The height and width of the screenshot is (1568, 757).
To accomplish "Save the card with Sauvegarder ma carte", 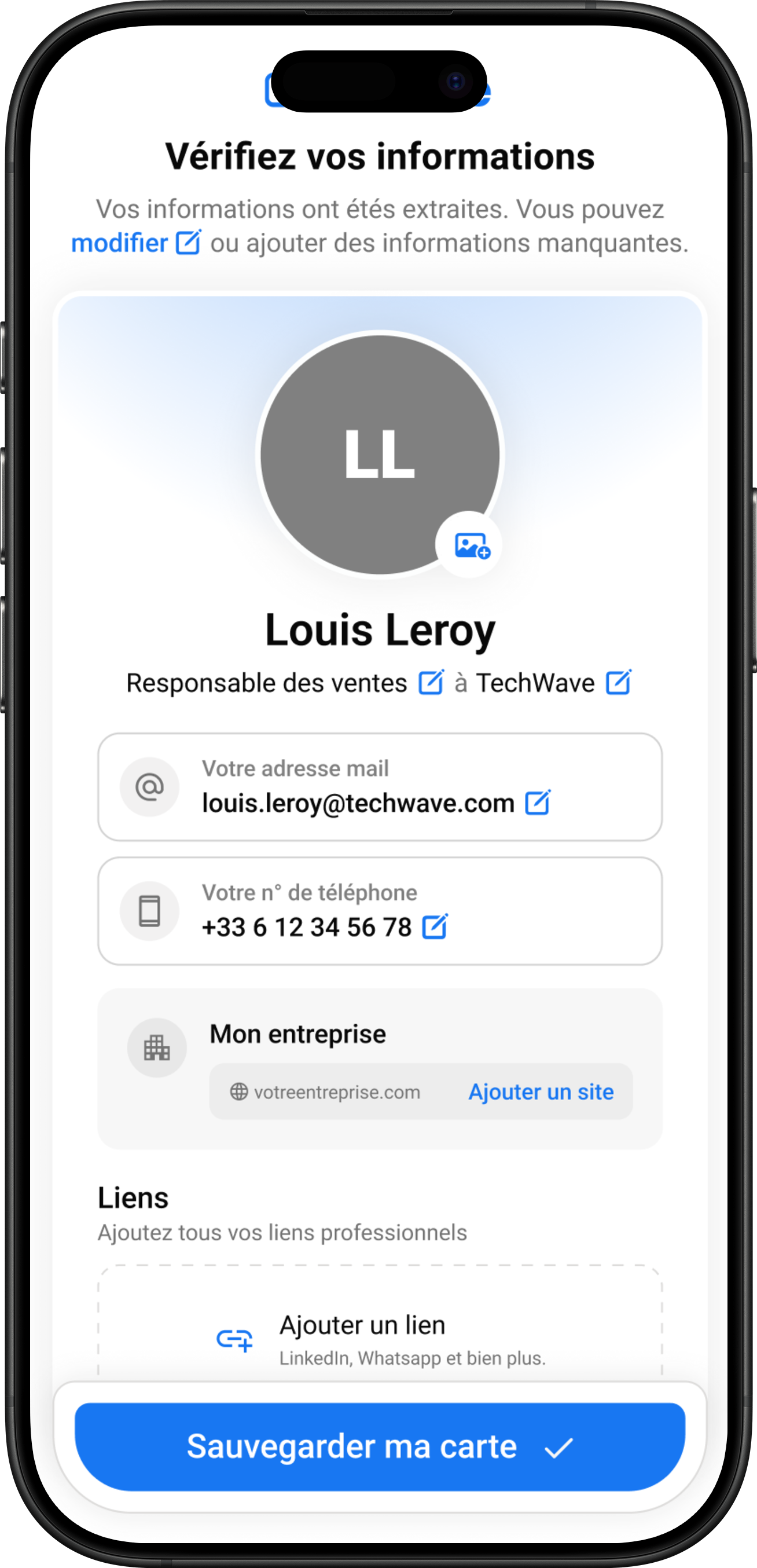I will (x=380, y=1446).
